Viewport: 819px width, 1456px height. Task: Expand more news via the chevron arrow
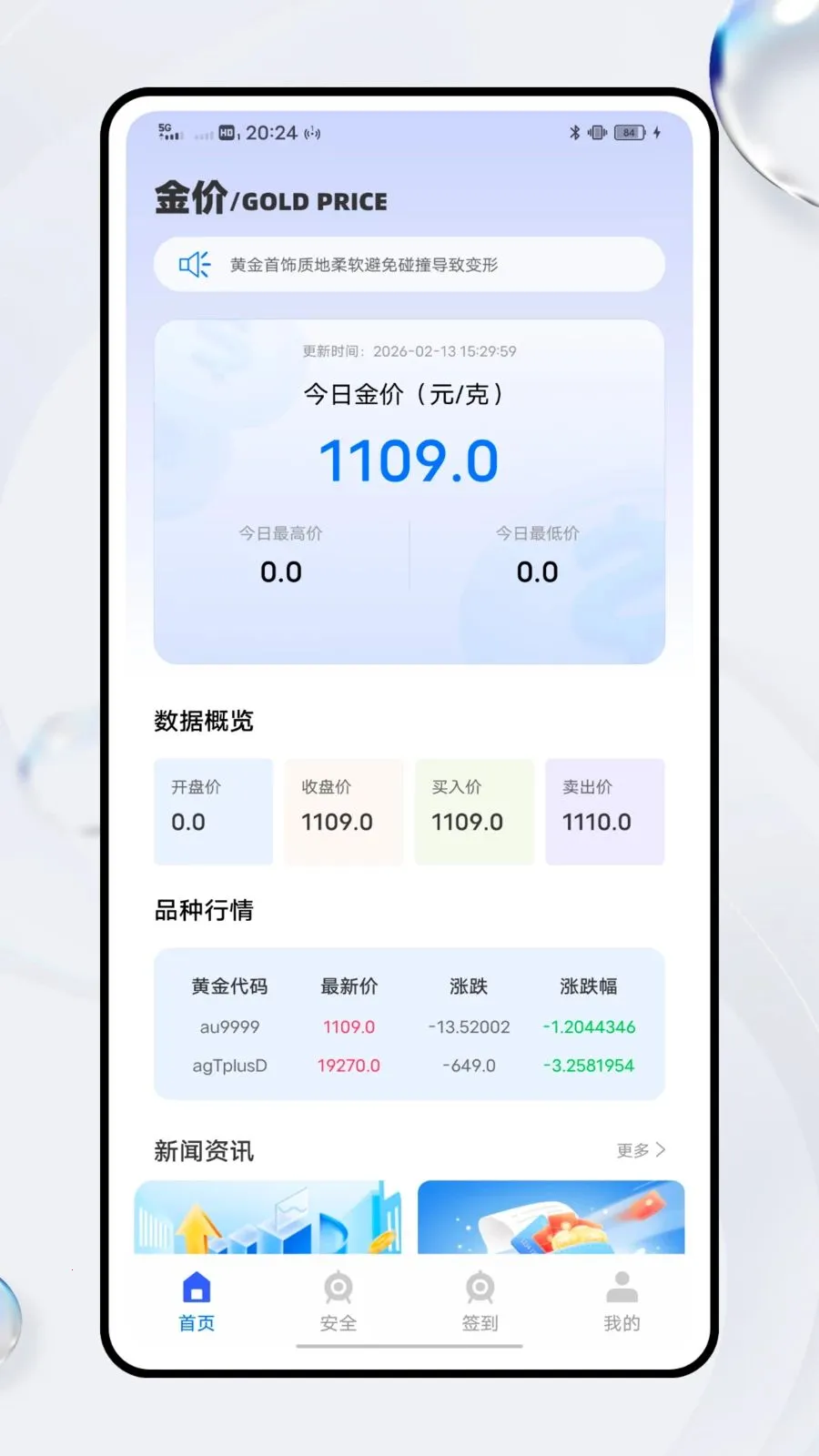(x=662, y=1149)
